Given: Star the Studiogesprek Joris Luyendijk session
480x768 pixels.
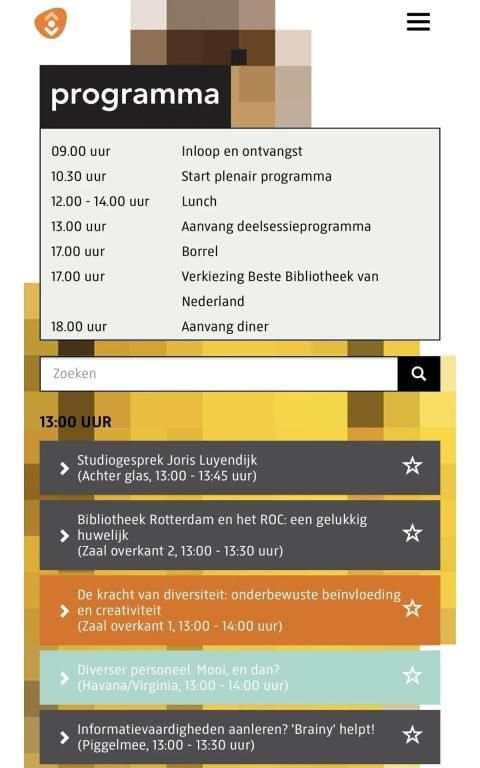Looking at the screenshot, I should [x=412, y=466].
